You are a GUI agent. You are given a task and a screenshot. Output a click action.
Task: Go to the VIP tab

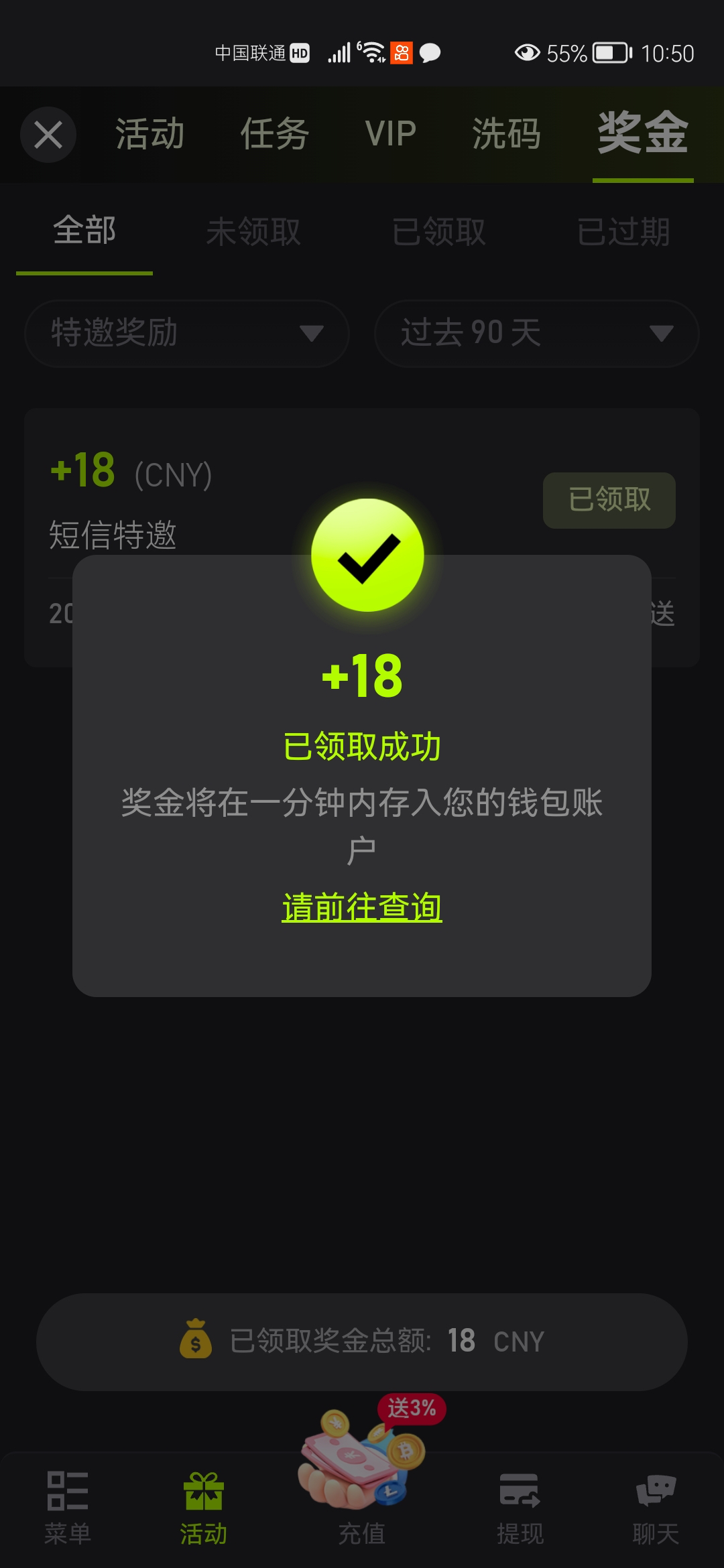click(391, 134)
